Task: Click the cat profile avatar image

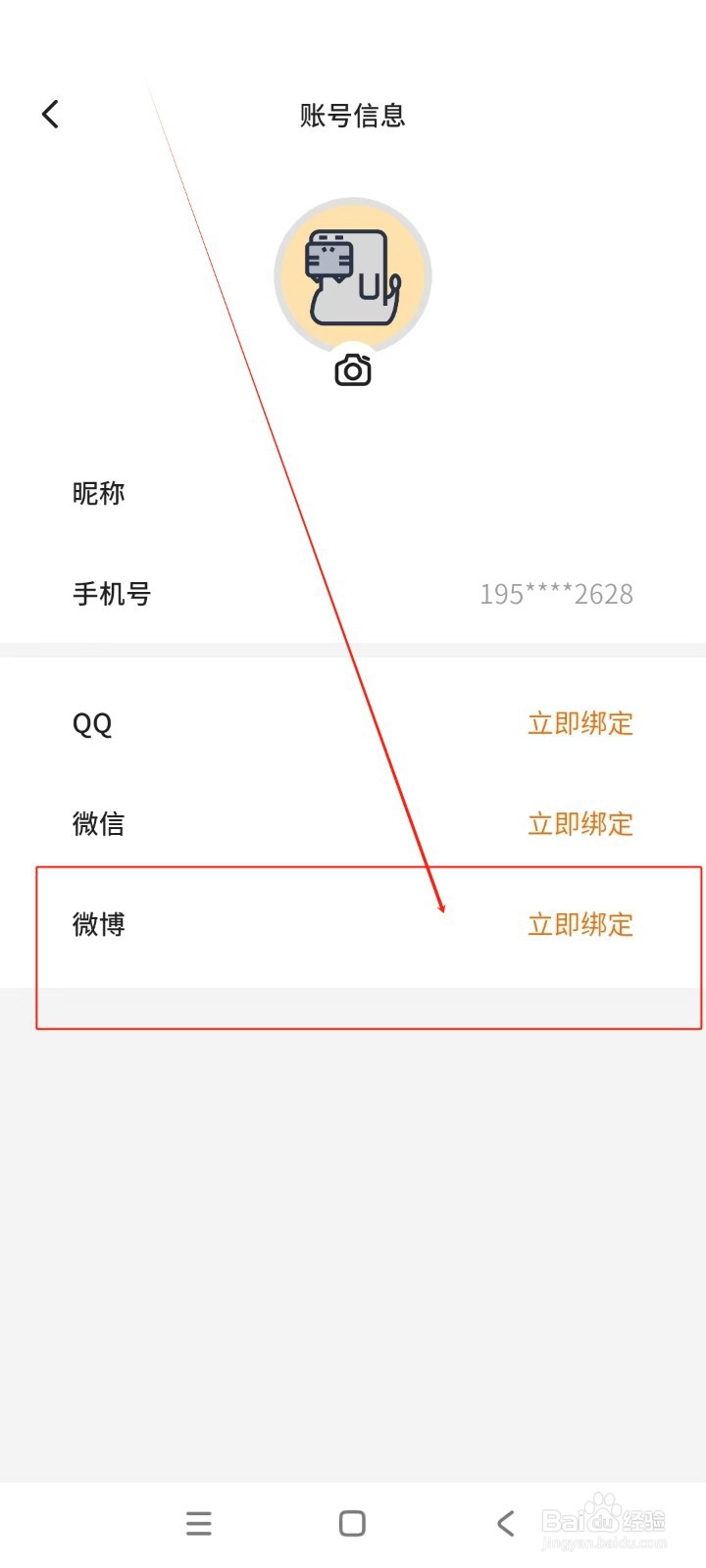Action: pyautogui.click(x=352, y=274)
